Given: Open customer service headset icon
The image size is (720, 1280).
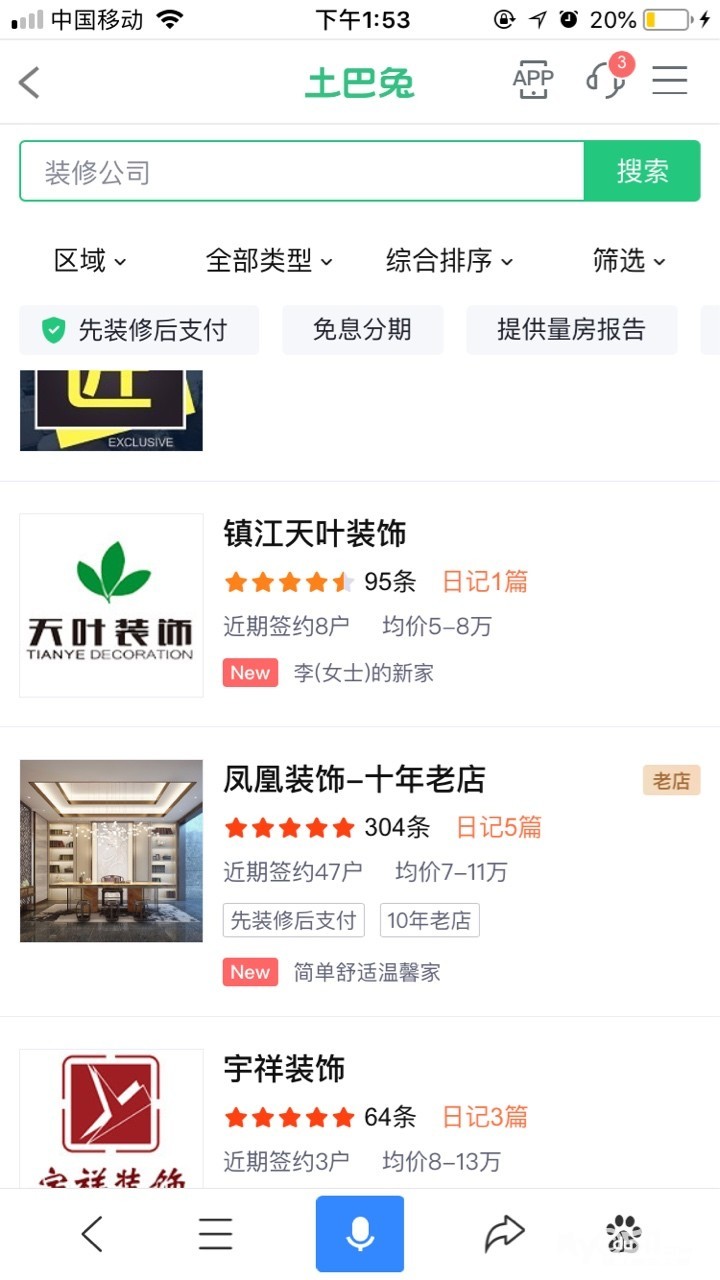Looking at the screenshot, I should coord(607,79).
